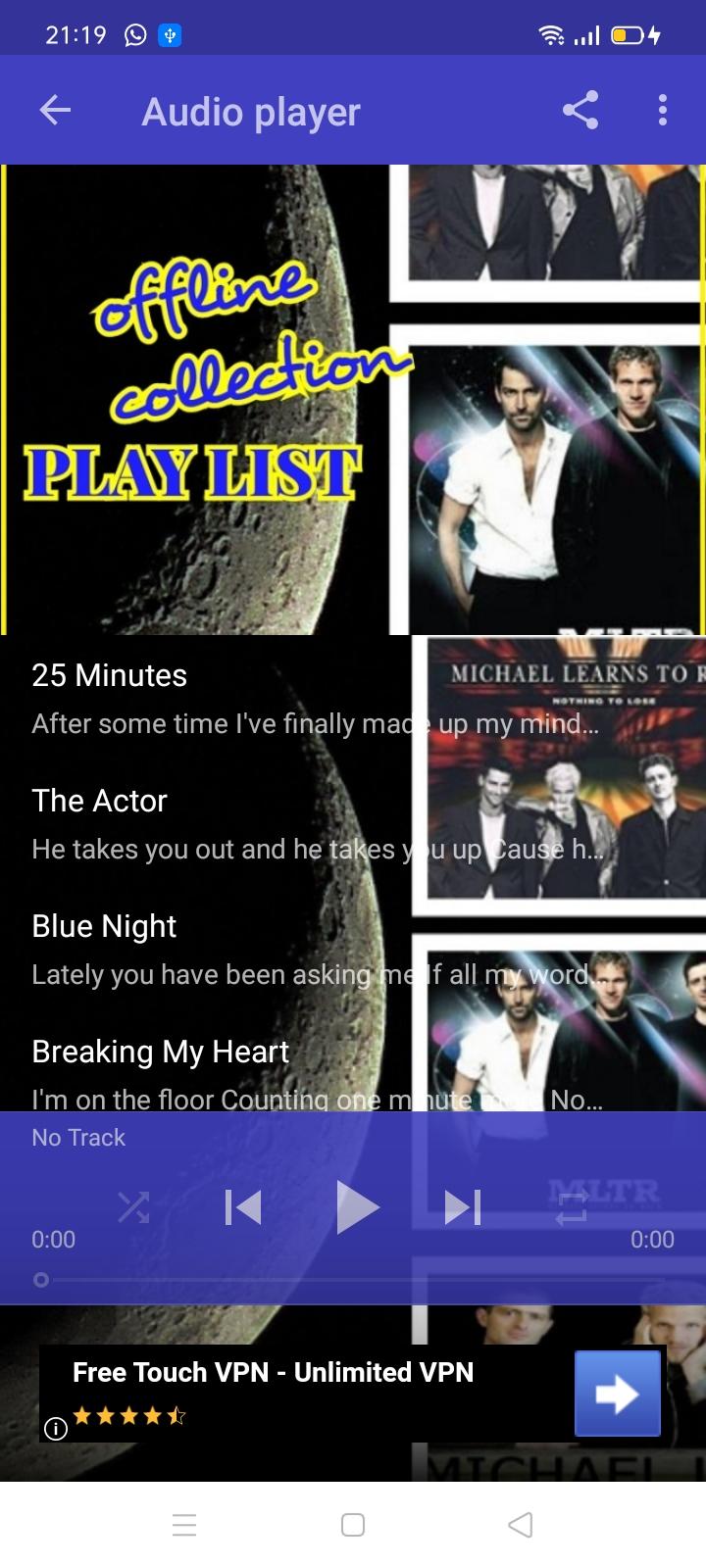The height and width of the screenshot is (1568, 706).
Task: Select The Actor track
Action: 353,823
